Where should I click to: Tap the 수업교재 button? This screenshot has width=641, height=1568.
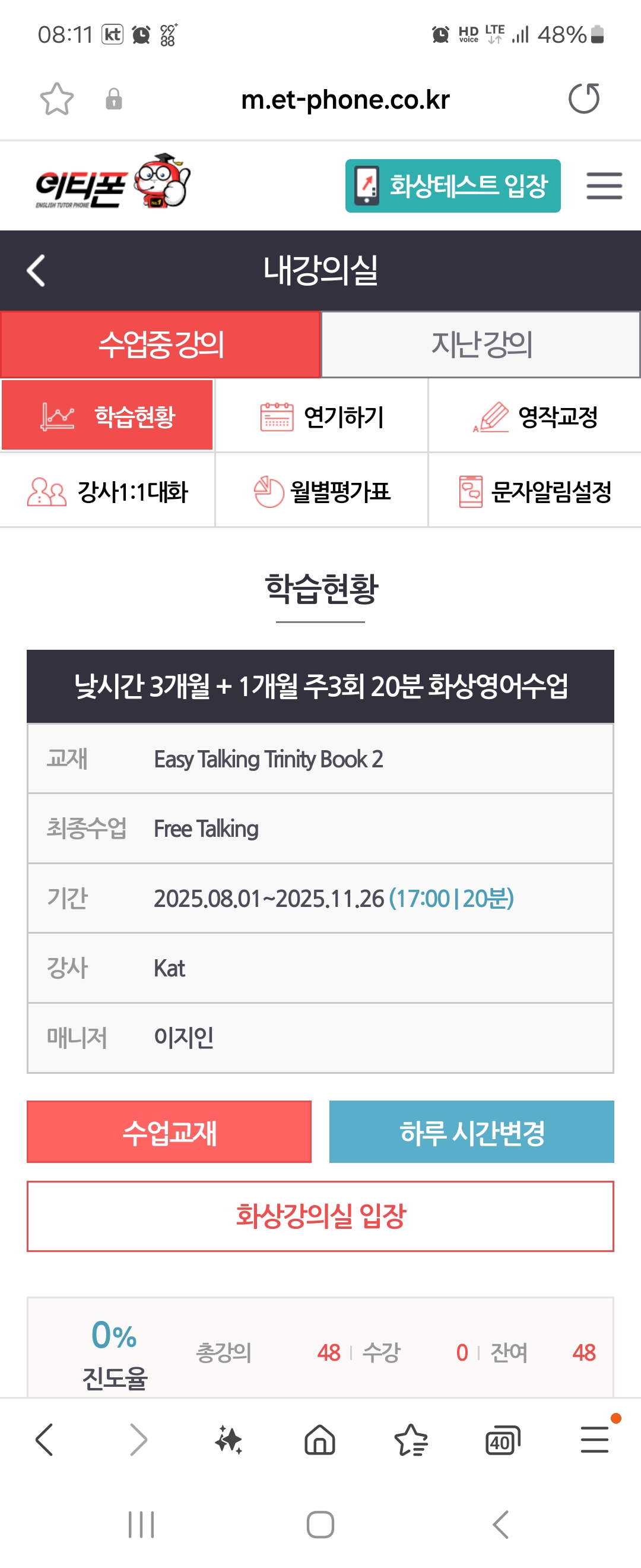169,1131
